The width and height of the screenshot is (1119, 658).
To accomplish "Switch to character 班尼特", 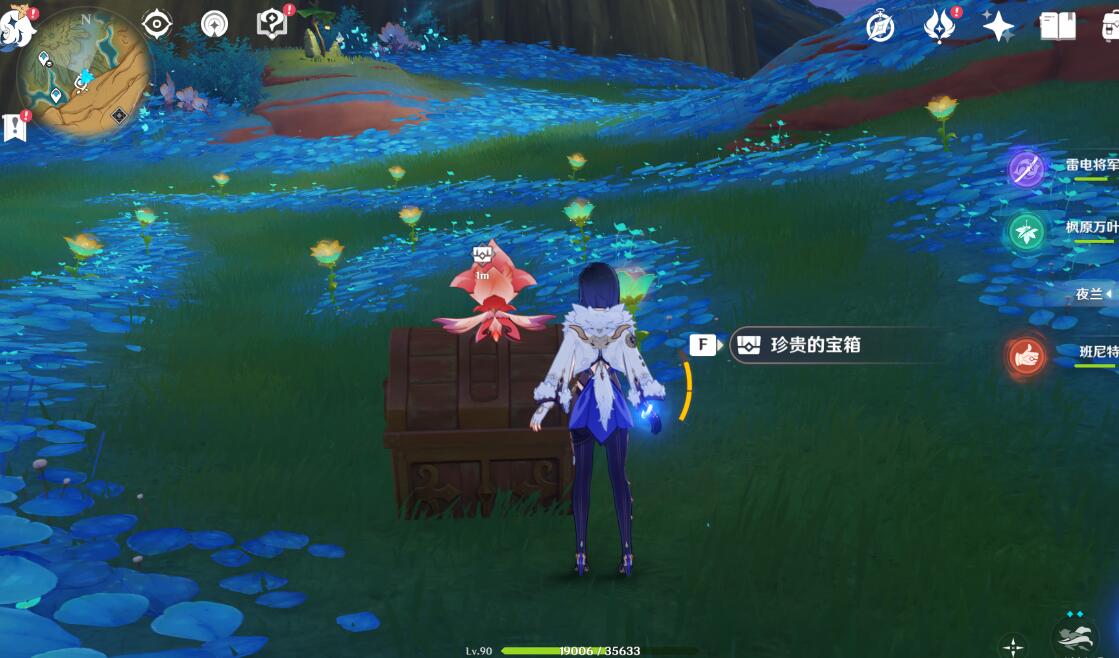I will 1027,355.
